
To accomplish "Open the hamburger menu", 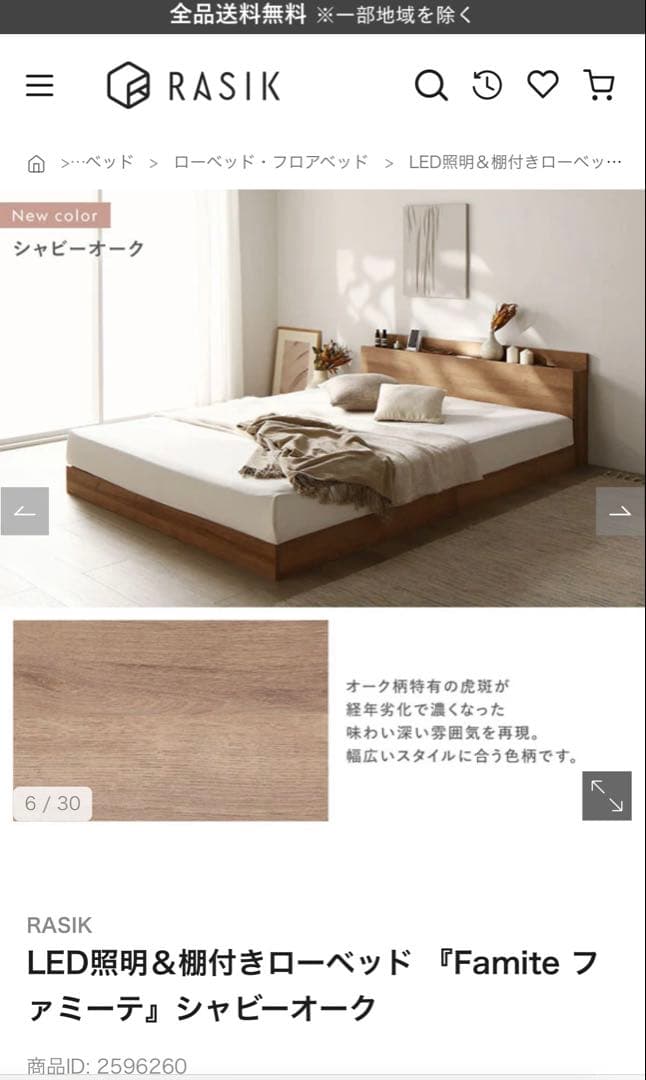I will [x=39, y=86].
